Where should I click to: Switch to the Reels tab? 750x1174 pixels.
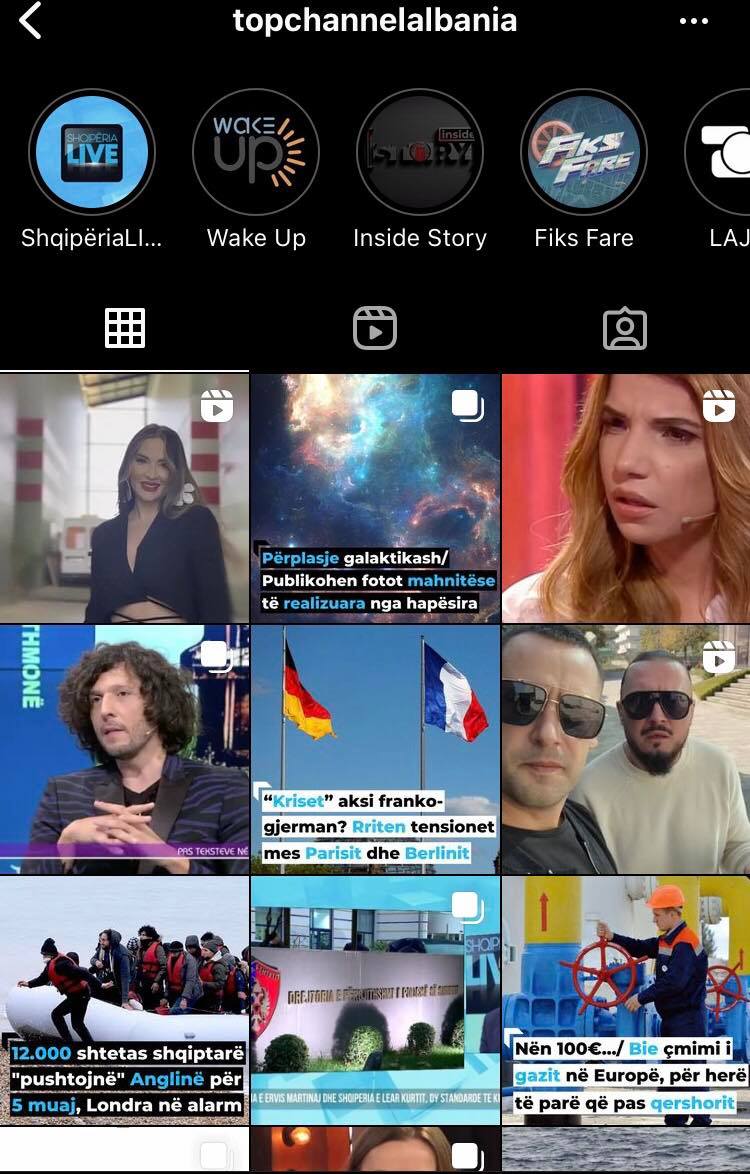click(x=375, y=328)
